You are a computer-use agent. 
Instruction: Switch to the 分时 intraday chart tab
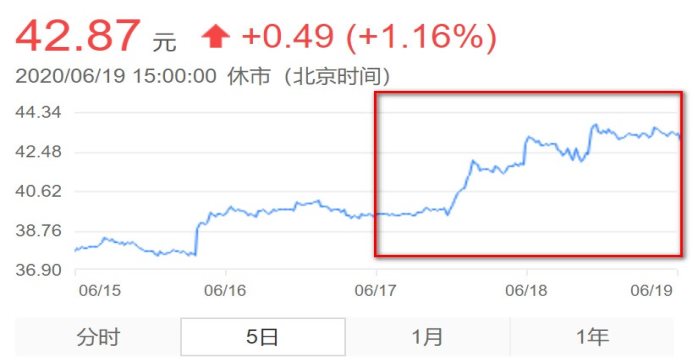tap(98, 337)
